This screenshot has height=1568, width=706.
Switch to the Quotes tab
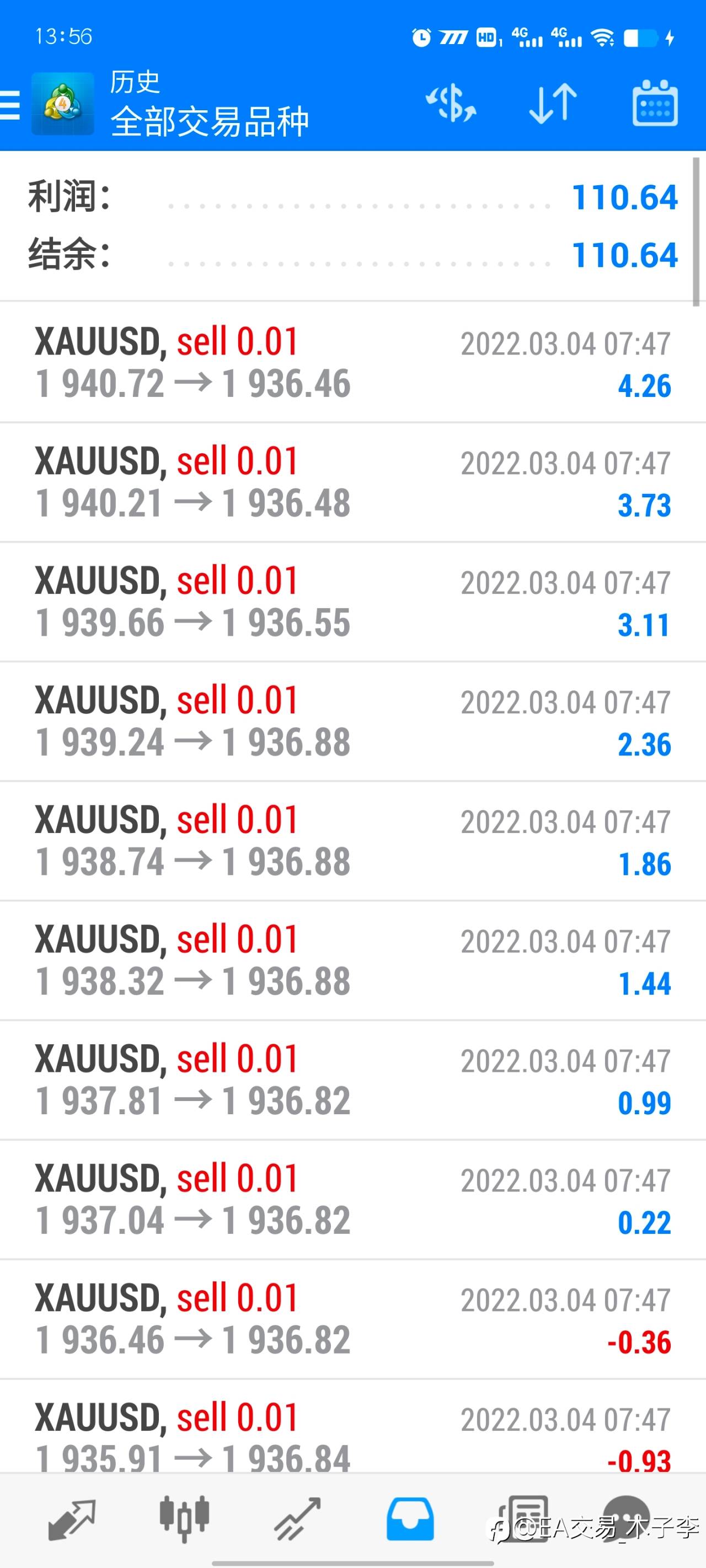pyautogui.click(x=71, y=1519)
